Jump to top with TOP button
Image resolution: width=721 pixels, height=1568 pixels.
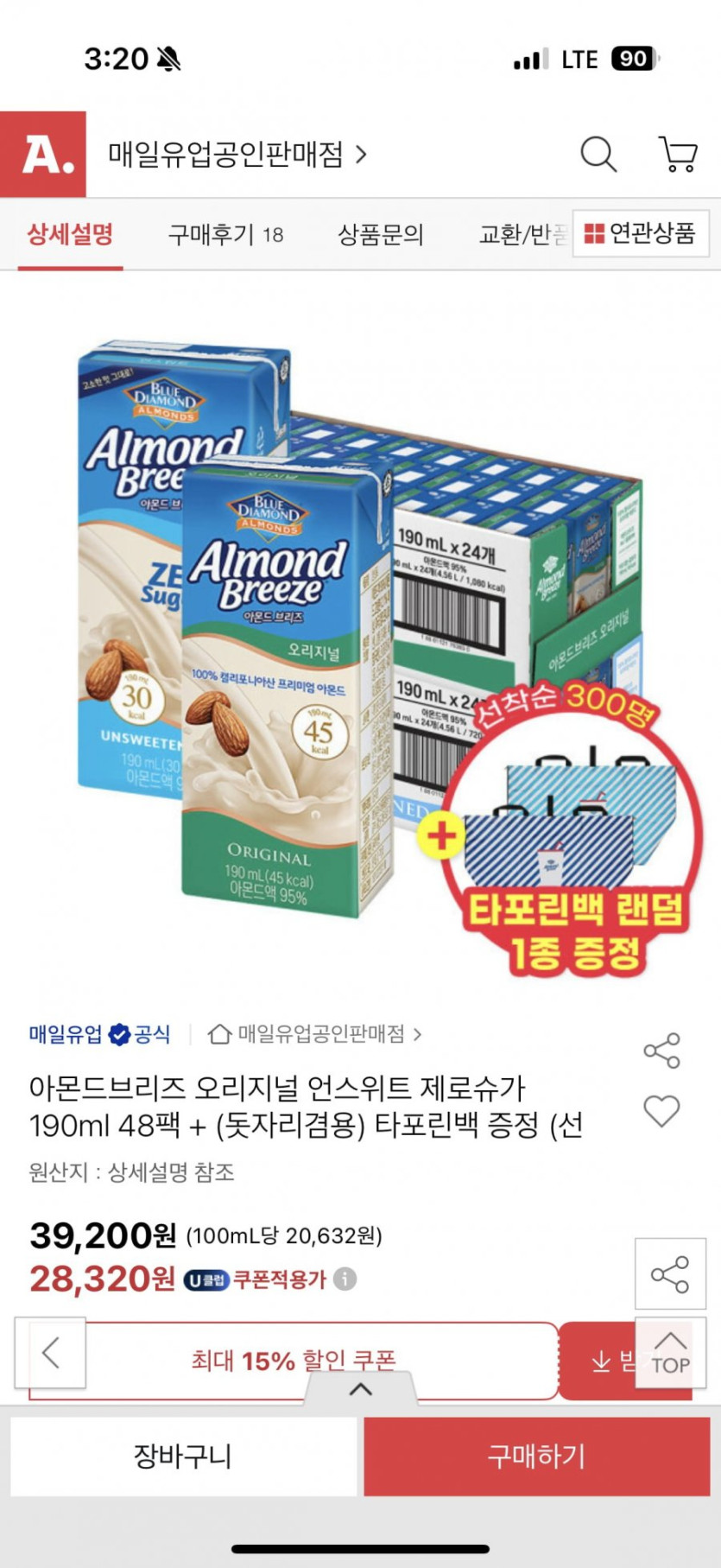(670, 1353)
